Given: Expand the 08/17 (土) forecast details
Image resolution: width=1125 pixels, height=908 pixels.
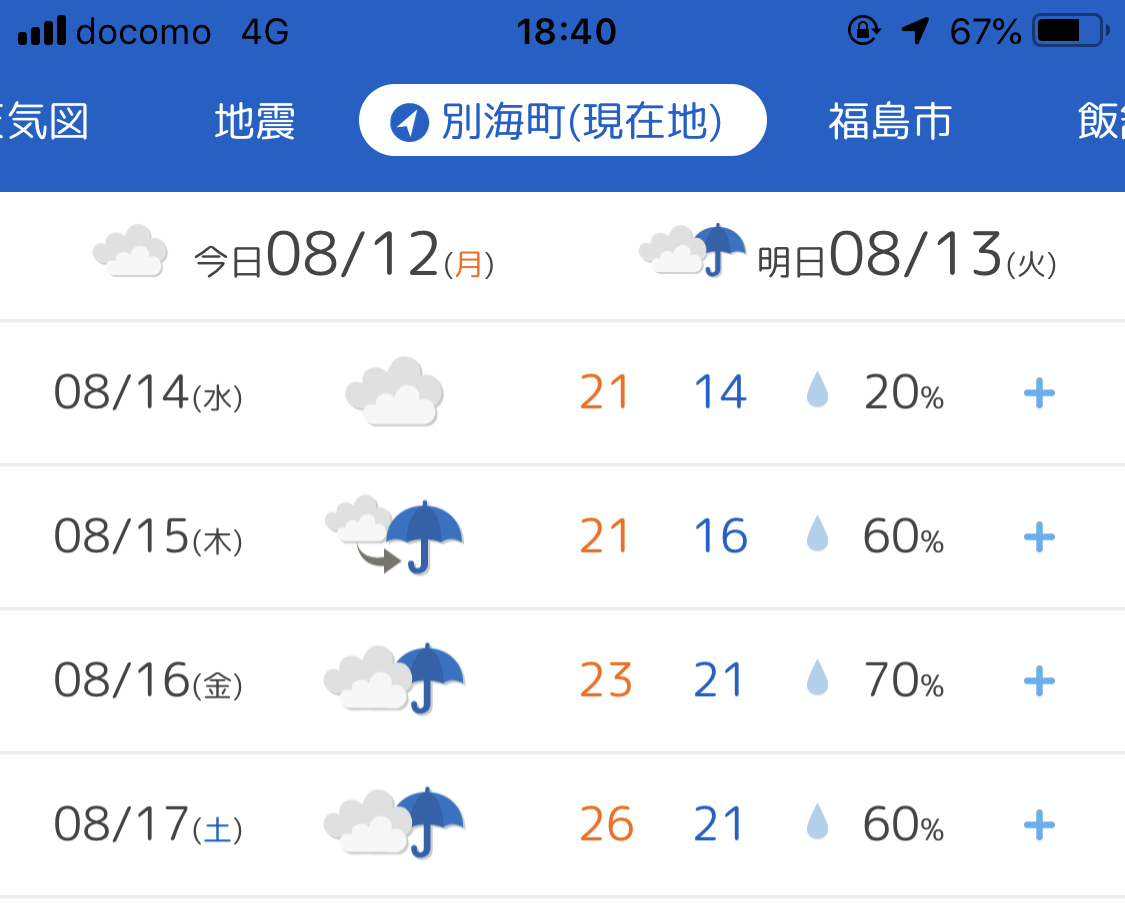Looking at the screenshot, I should click(1039, 826).
